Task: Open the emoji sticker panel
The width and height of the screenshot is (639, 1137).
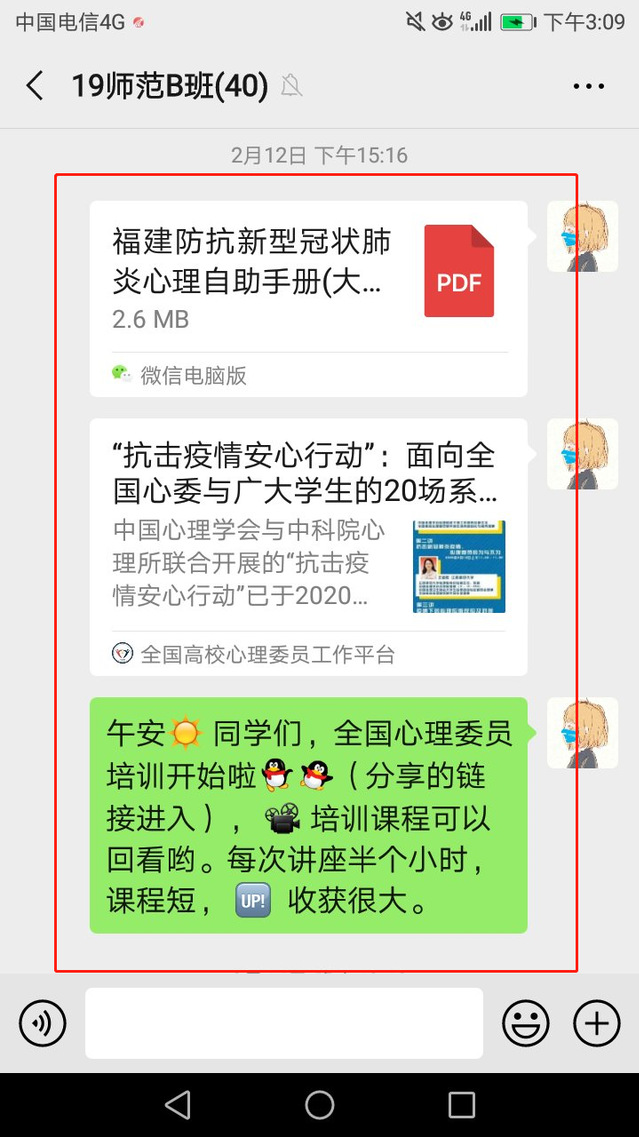Action: 526,1023
